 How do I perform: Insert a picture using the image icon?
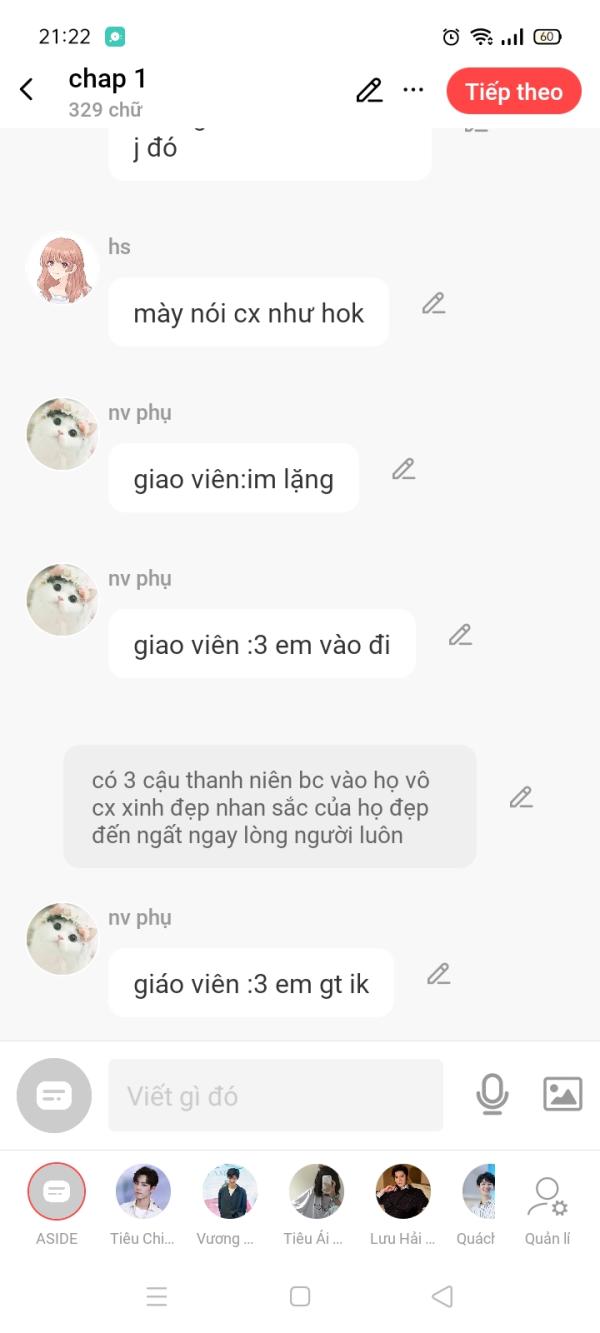pos(562,1094)
